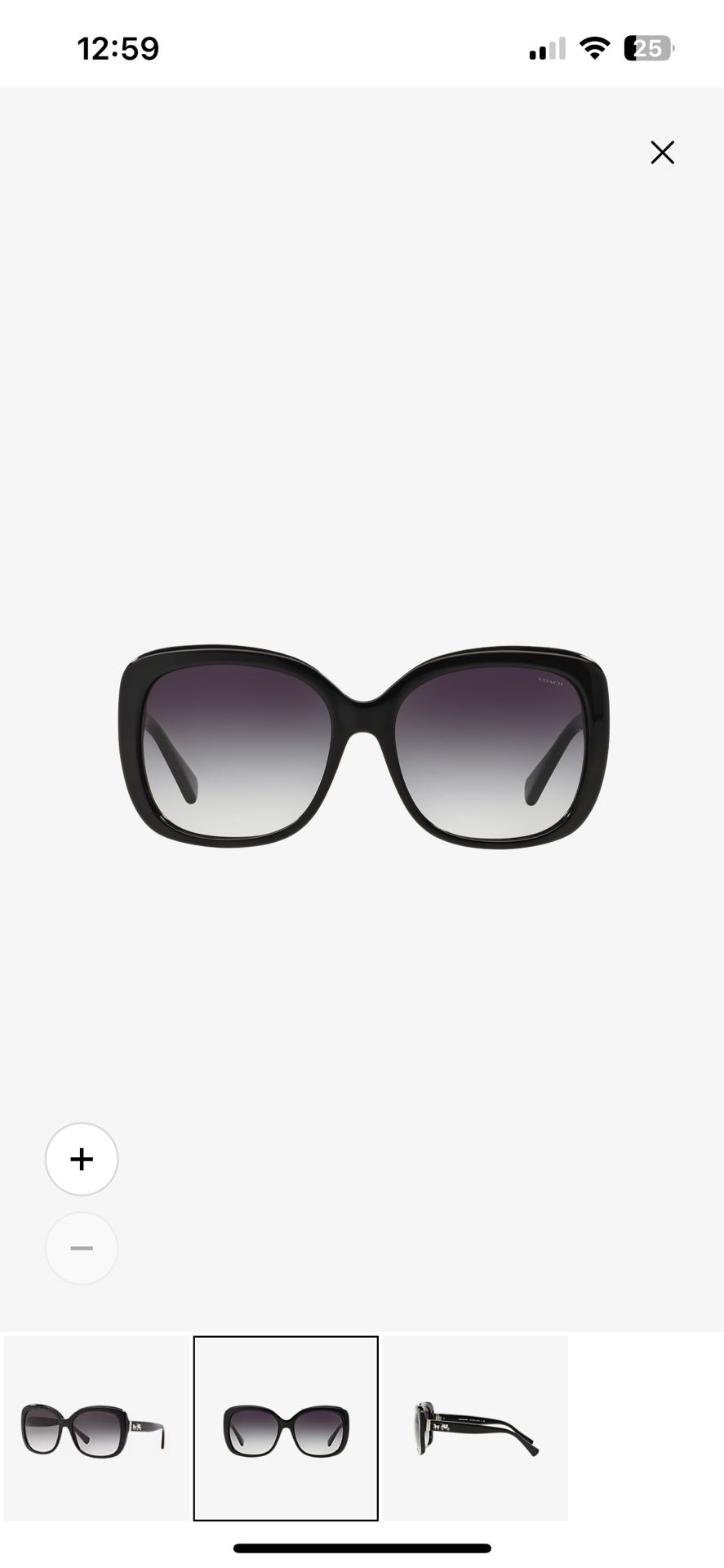Tap the rightmost thumbnail in the strip
Screen dimensions: 724x1568
click(x=474, y=1430)
